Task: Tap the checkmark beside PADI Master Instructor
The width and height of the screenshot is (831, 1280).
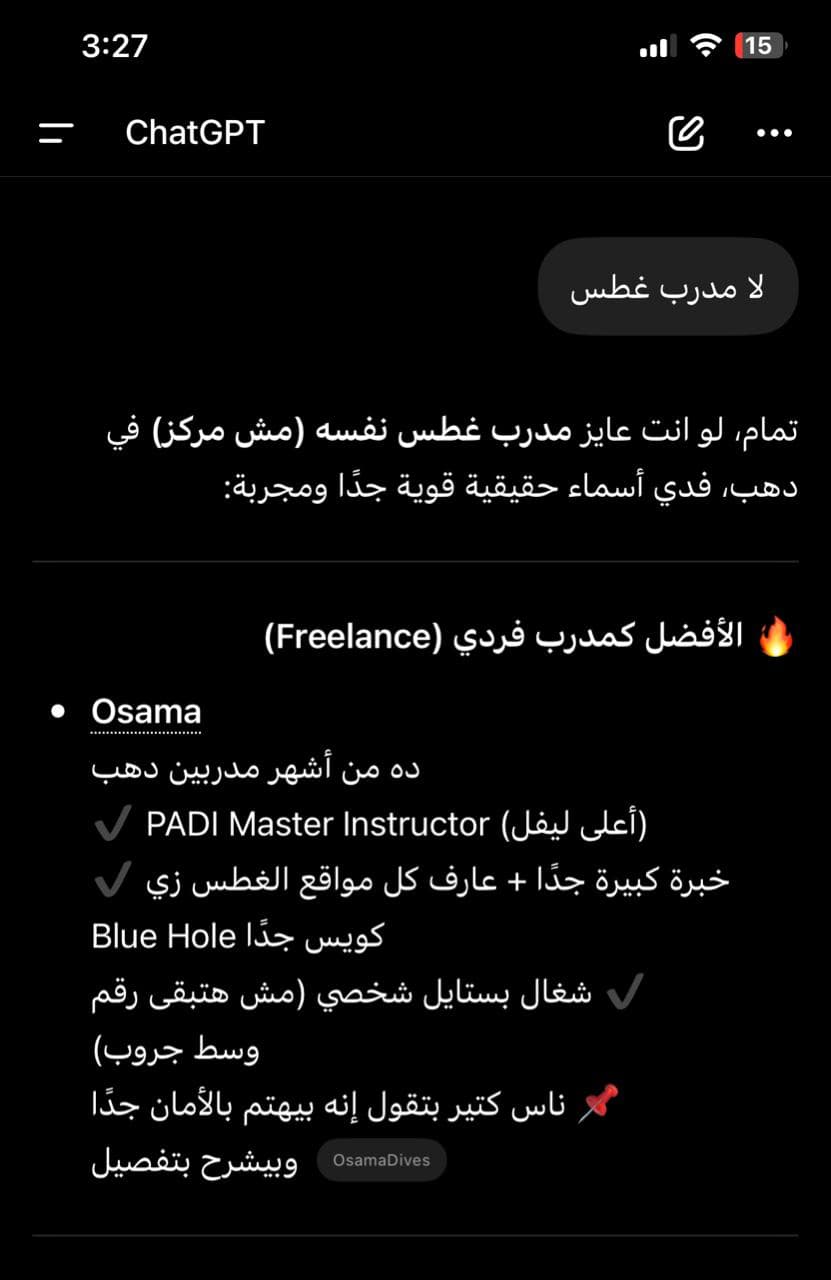Action: click(110, 822)
